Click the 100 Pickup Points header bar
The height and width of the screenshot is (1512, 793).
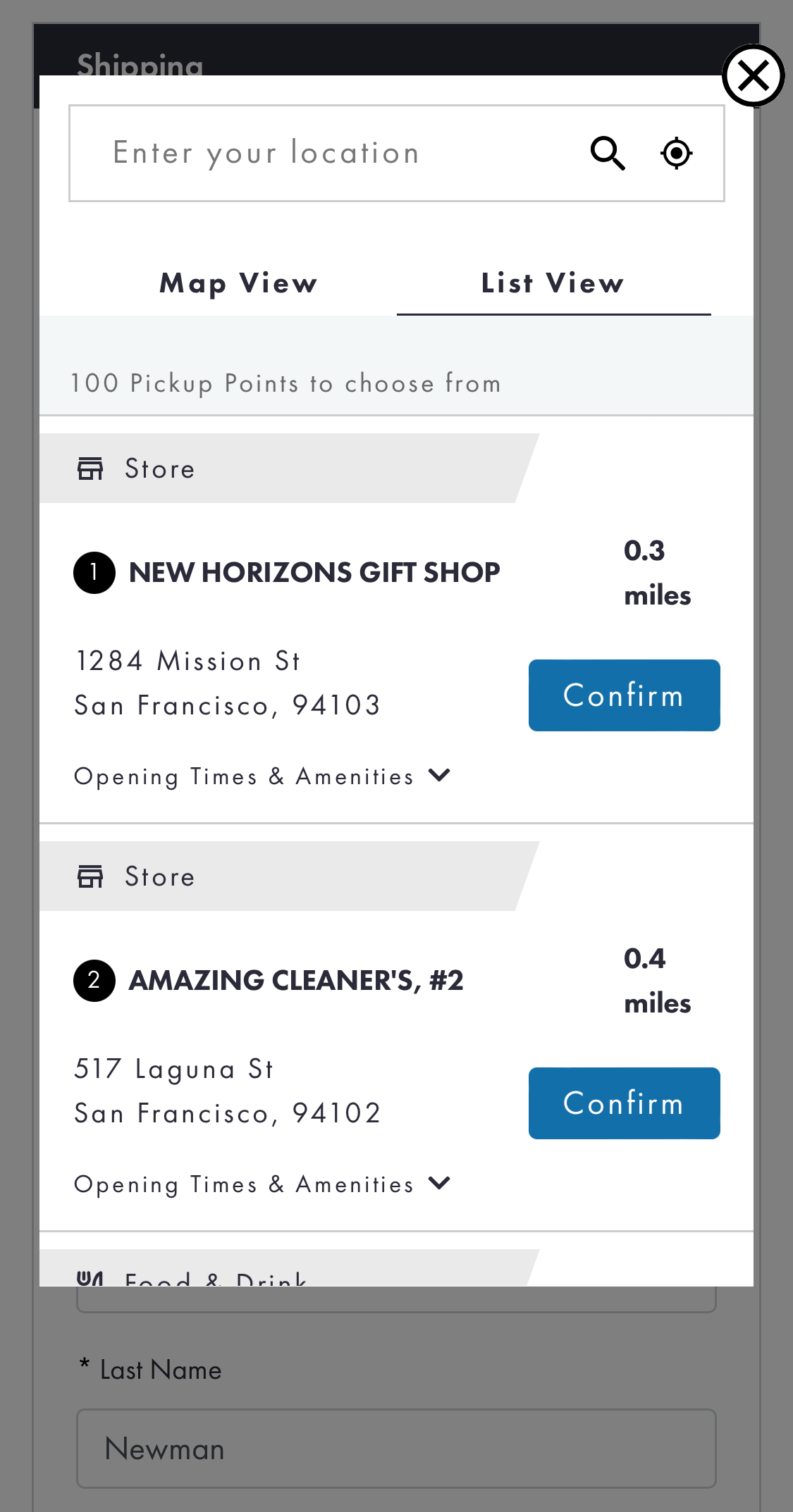click(x=285, y=383)
